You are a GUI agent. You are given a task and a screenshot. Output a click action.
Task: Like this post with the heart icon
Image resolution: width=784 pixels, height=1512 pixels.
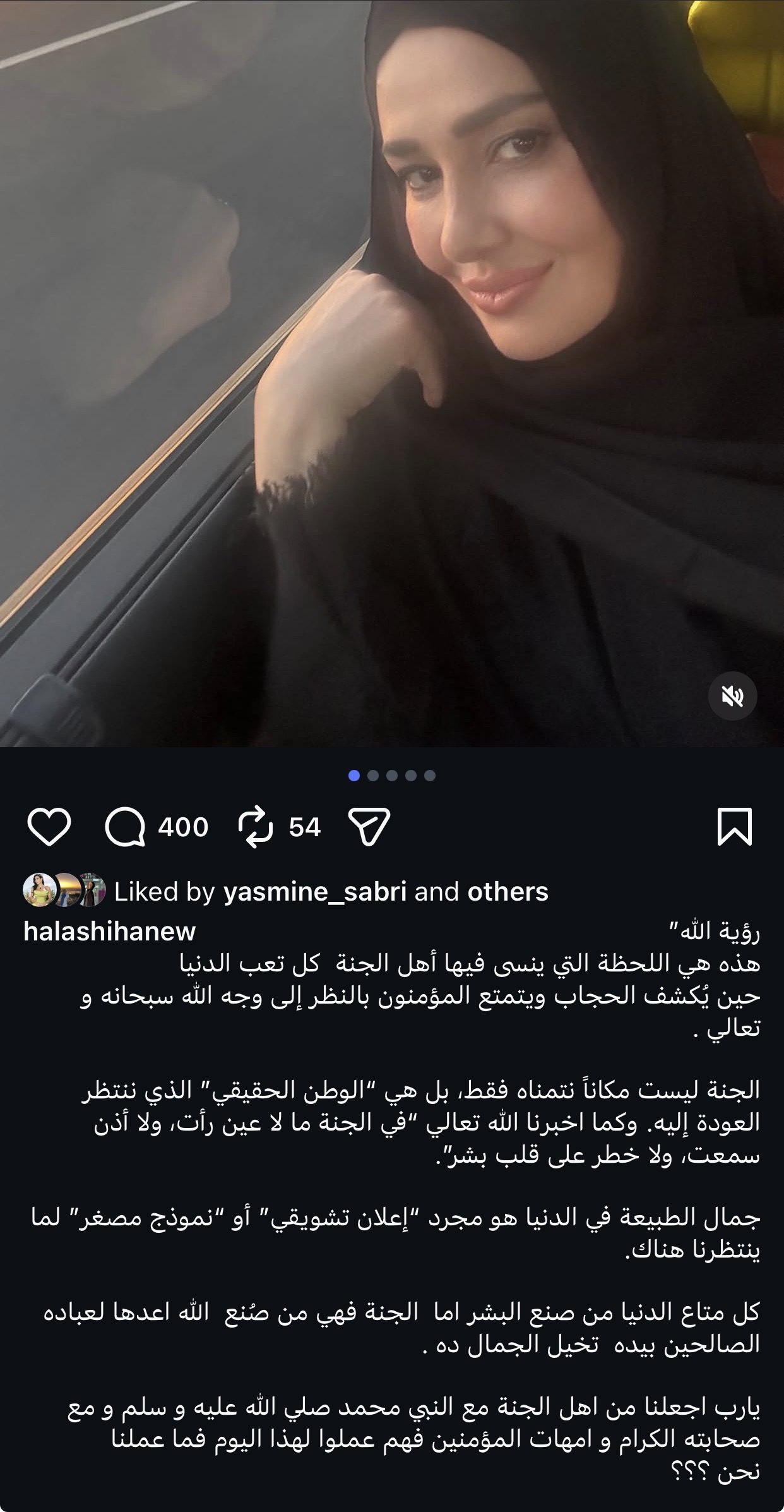tap(49, 826)
